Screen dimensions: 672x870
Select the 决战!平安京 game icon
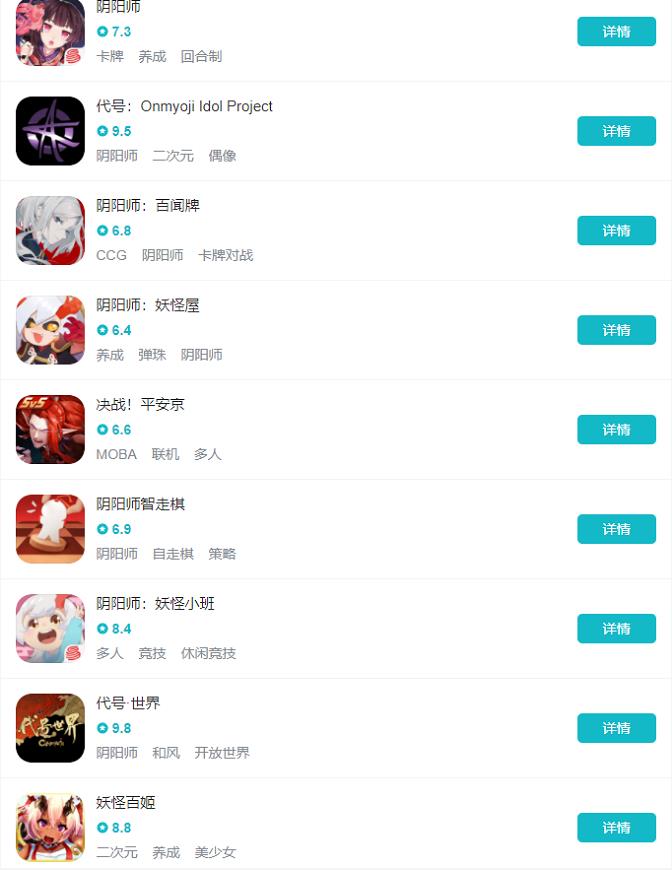(x=50, y=429)
